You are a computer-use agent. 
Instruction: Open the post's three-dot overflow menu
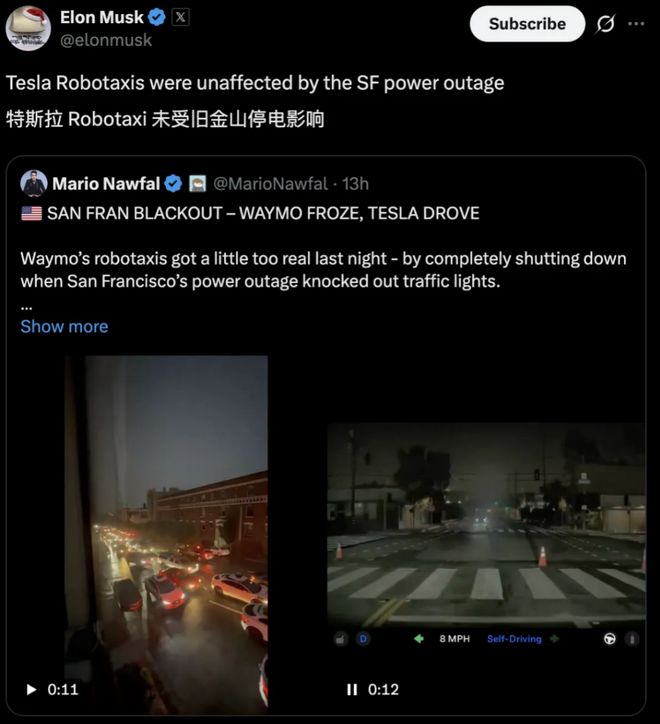[636, 24]
